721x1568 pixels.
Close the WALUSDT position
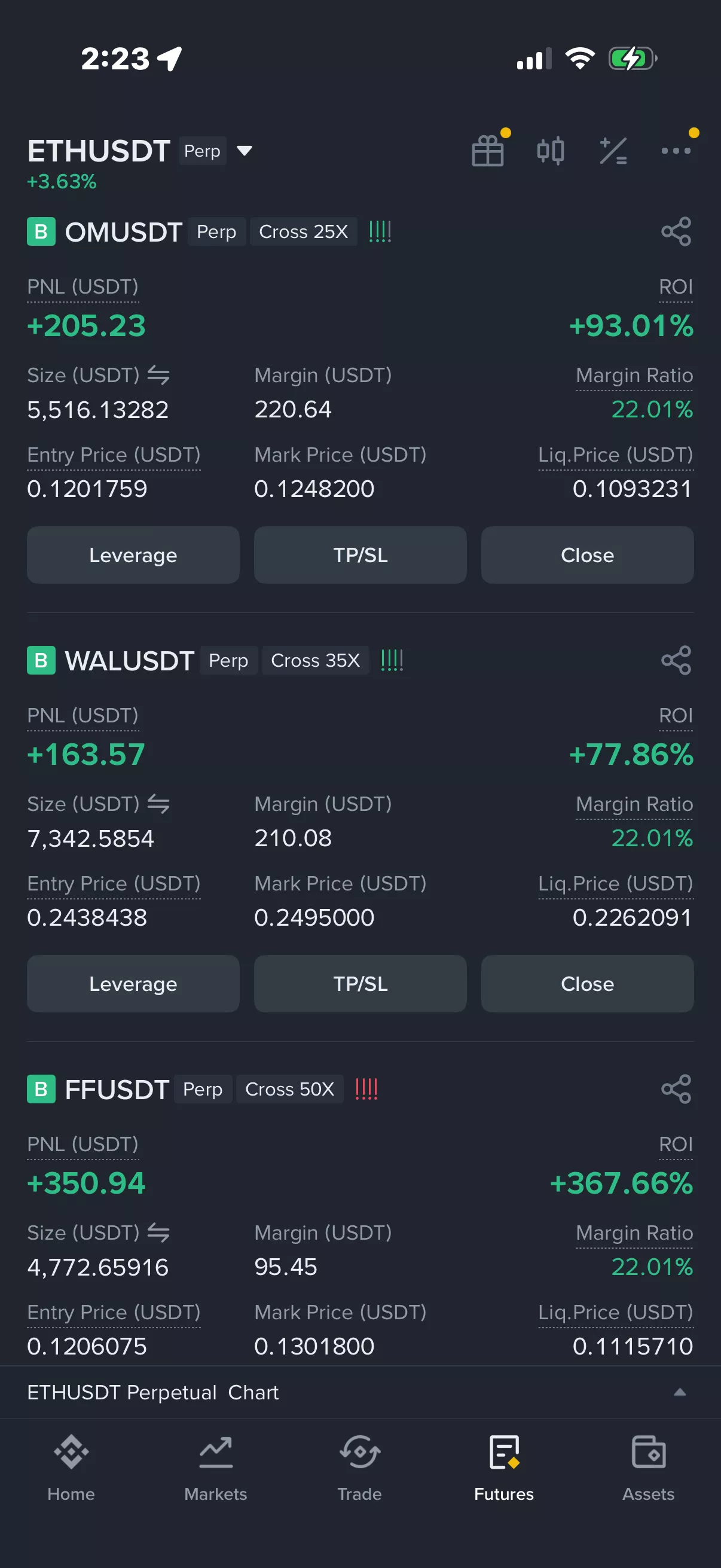tap(587, 984)
